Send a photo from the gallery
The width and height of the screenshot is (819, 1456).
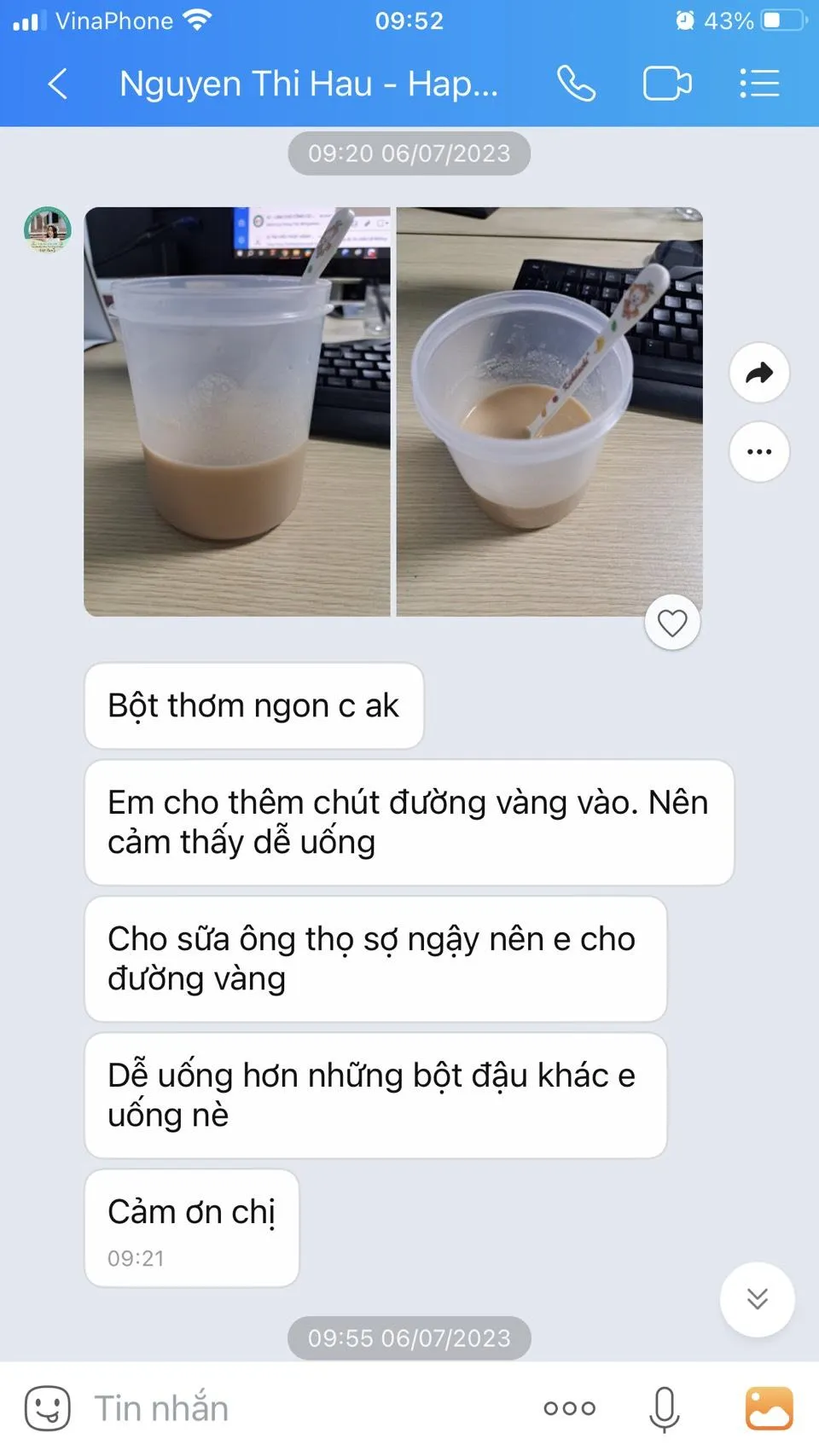coord(769,1408)
